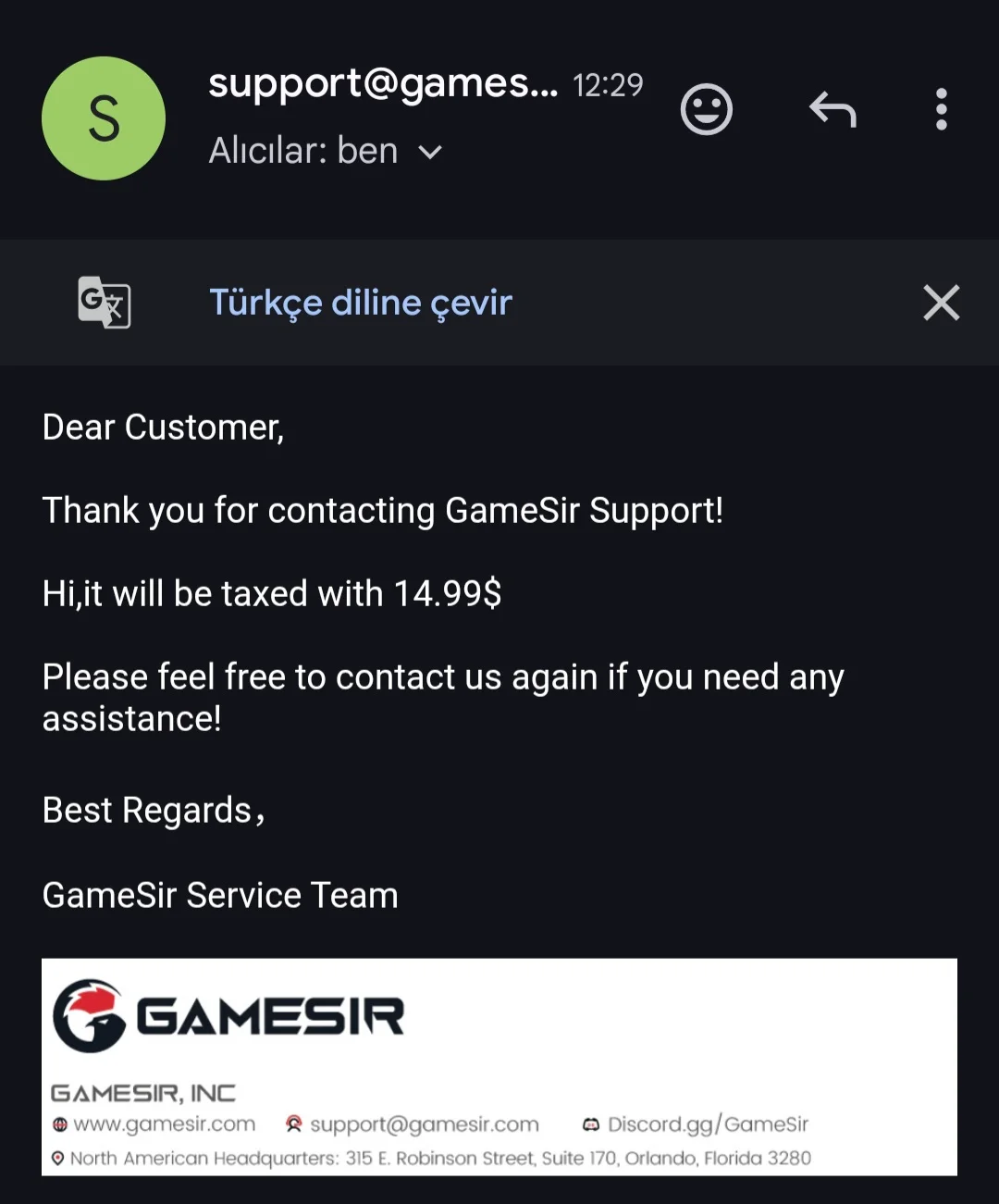This screenshot has width=999, height=1204.
Task: Add an emoji reaction to the email
Action: pyautogui.click(x=706, y=110)
